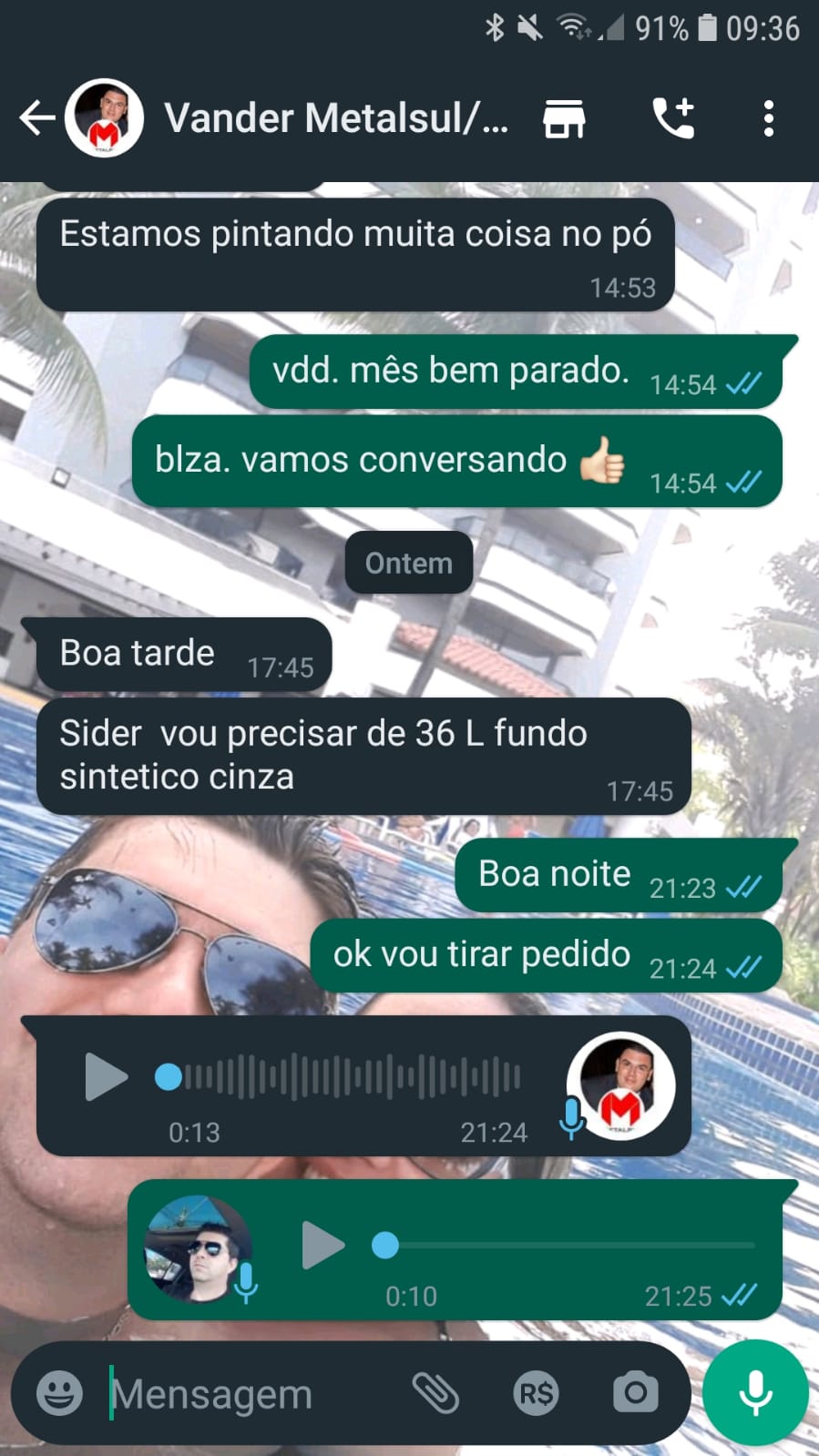Screen dimensions: 819x1456
Task: Tap the microphone to record audio
Action: 755,1392
